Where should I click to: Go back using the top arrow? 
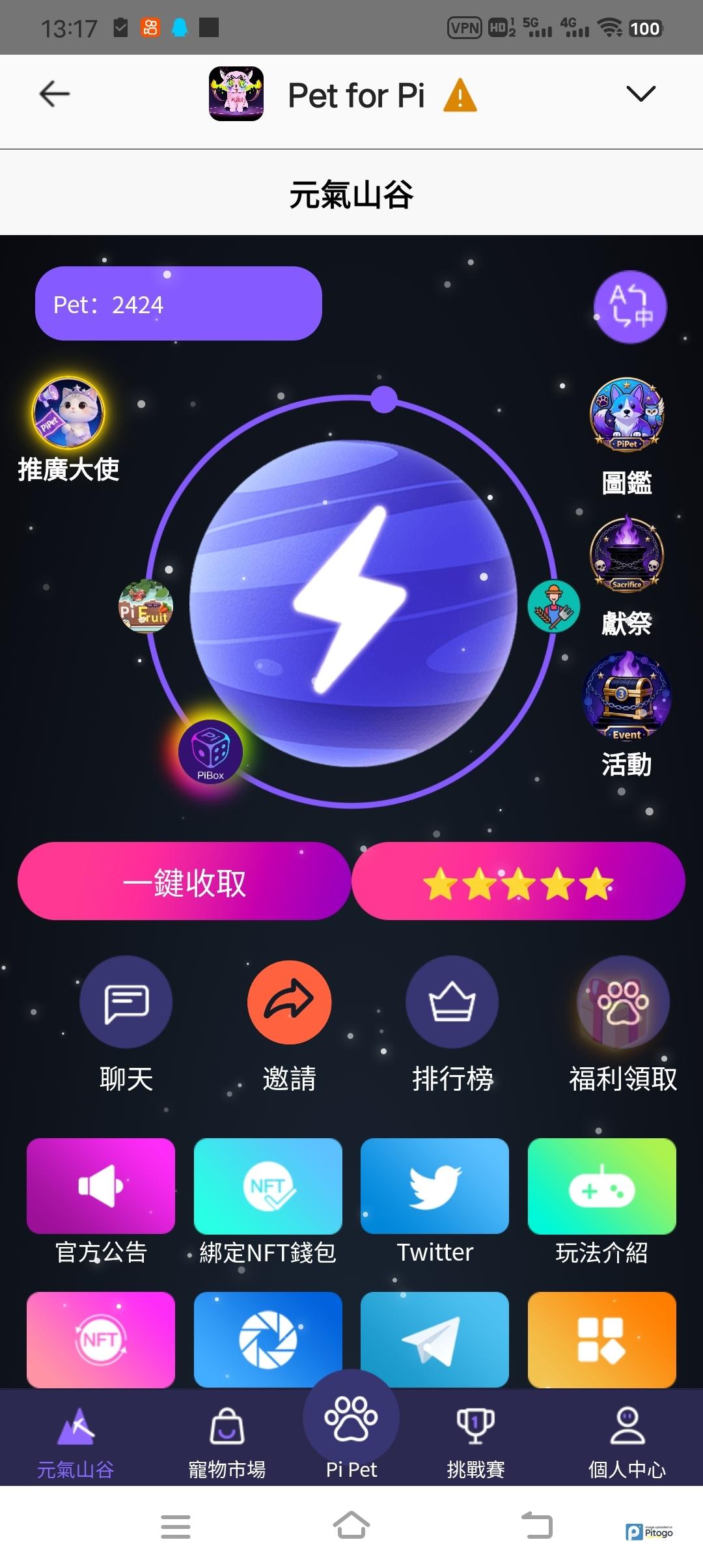(55, 94)
